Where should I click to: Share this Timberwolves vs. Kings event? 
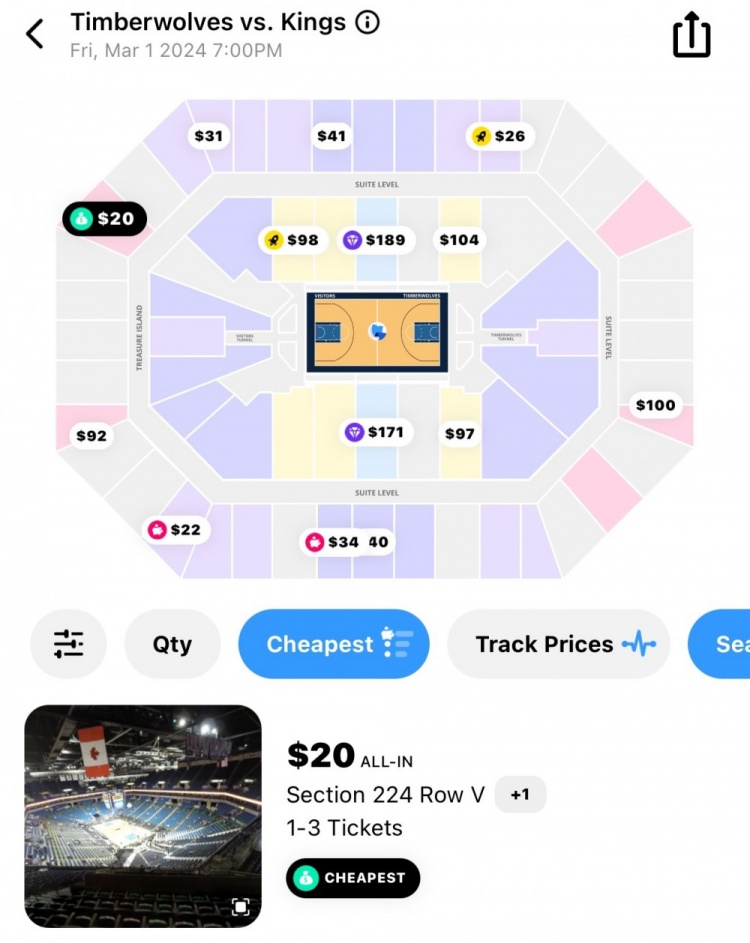point(691,36)
